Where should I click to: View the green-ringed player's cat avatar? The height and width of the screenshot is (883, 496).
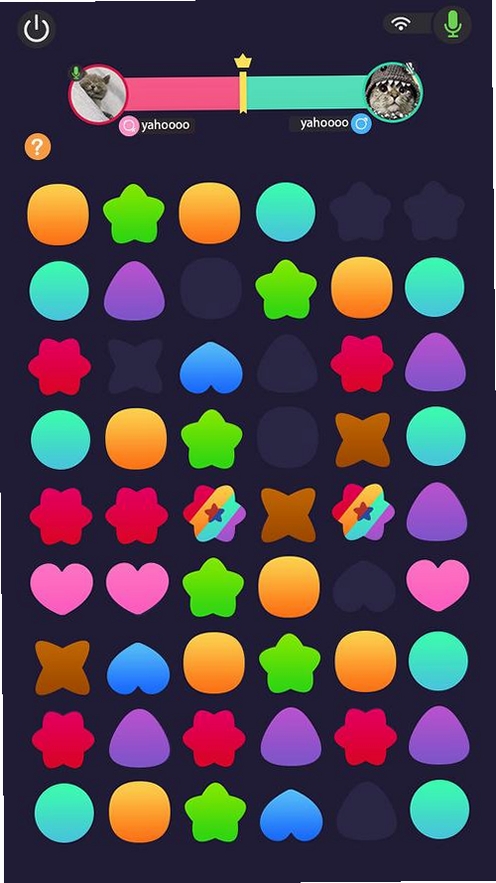click(x=394, y=92)
